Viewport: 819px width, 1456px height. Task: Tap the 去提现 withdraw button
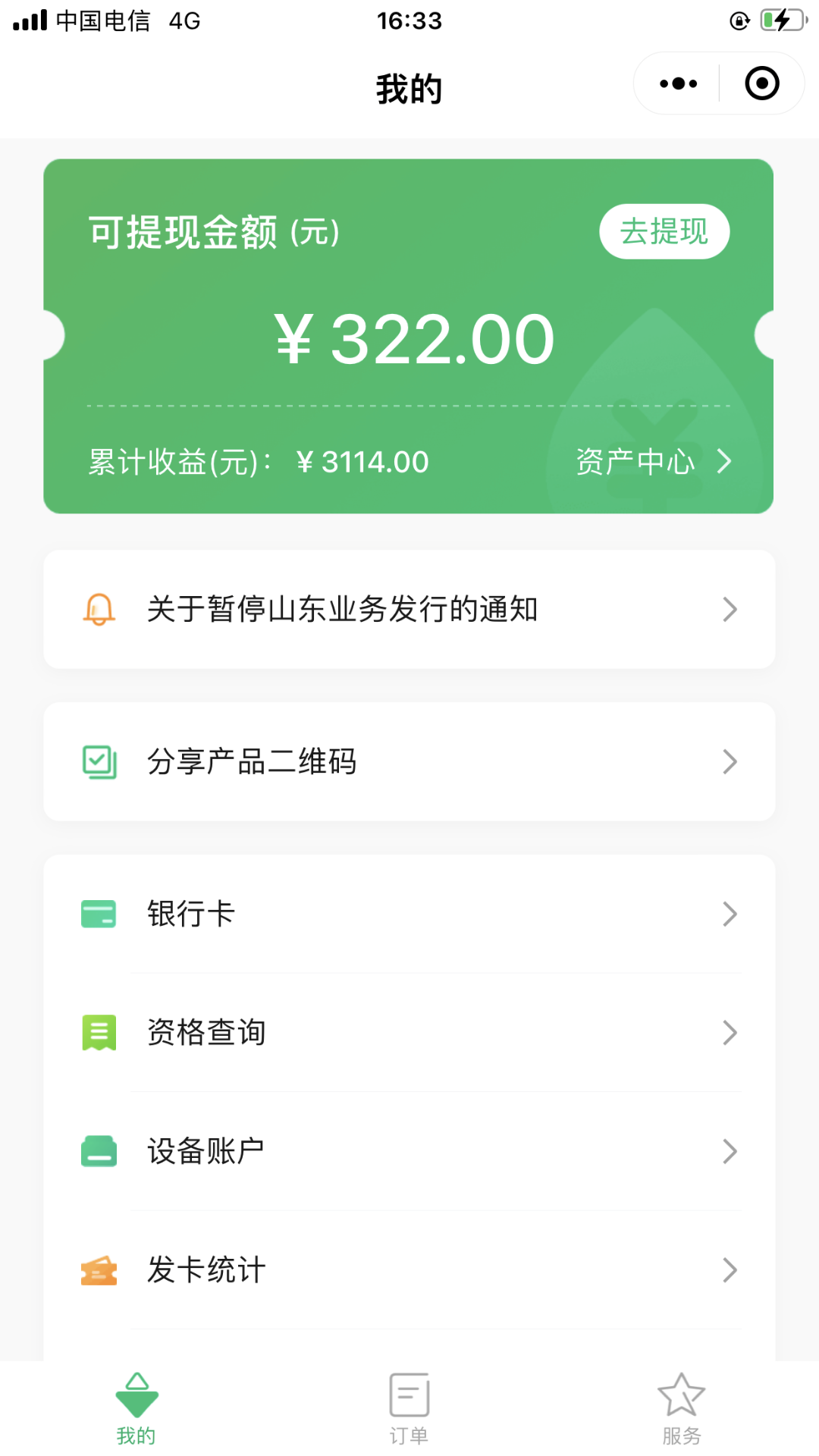[x=664, y=231]
